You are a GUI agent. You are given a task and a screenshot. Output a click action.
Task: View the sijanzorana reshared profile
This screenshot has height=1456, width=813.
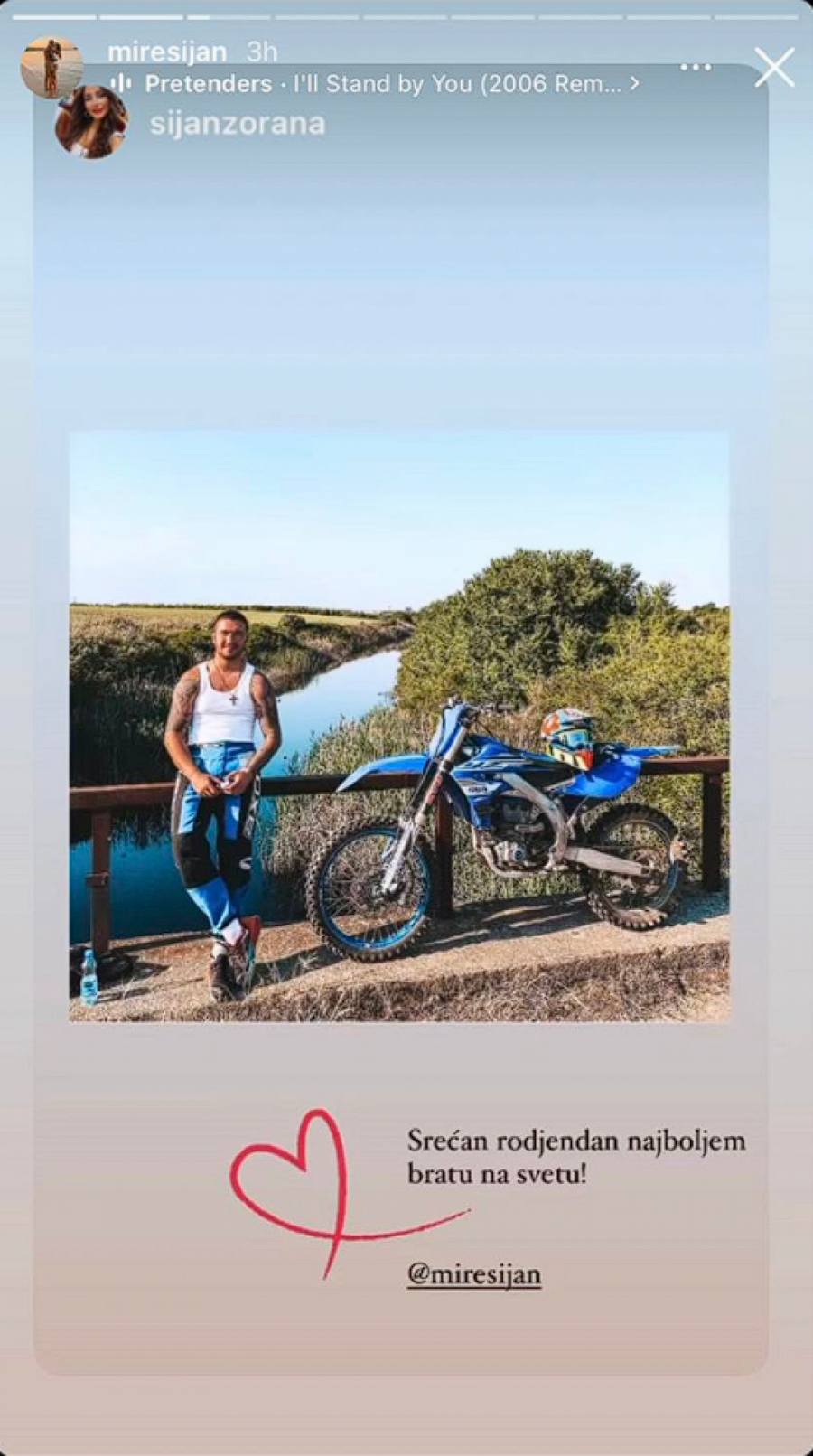pyautogui.click(x=237, y=124)
